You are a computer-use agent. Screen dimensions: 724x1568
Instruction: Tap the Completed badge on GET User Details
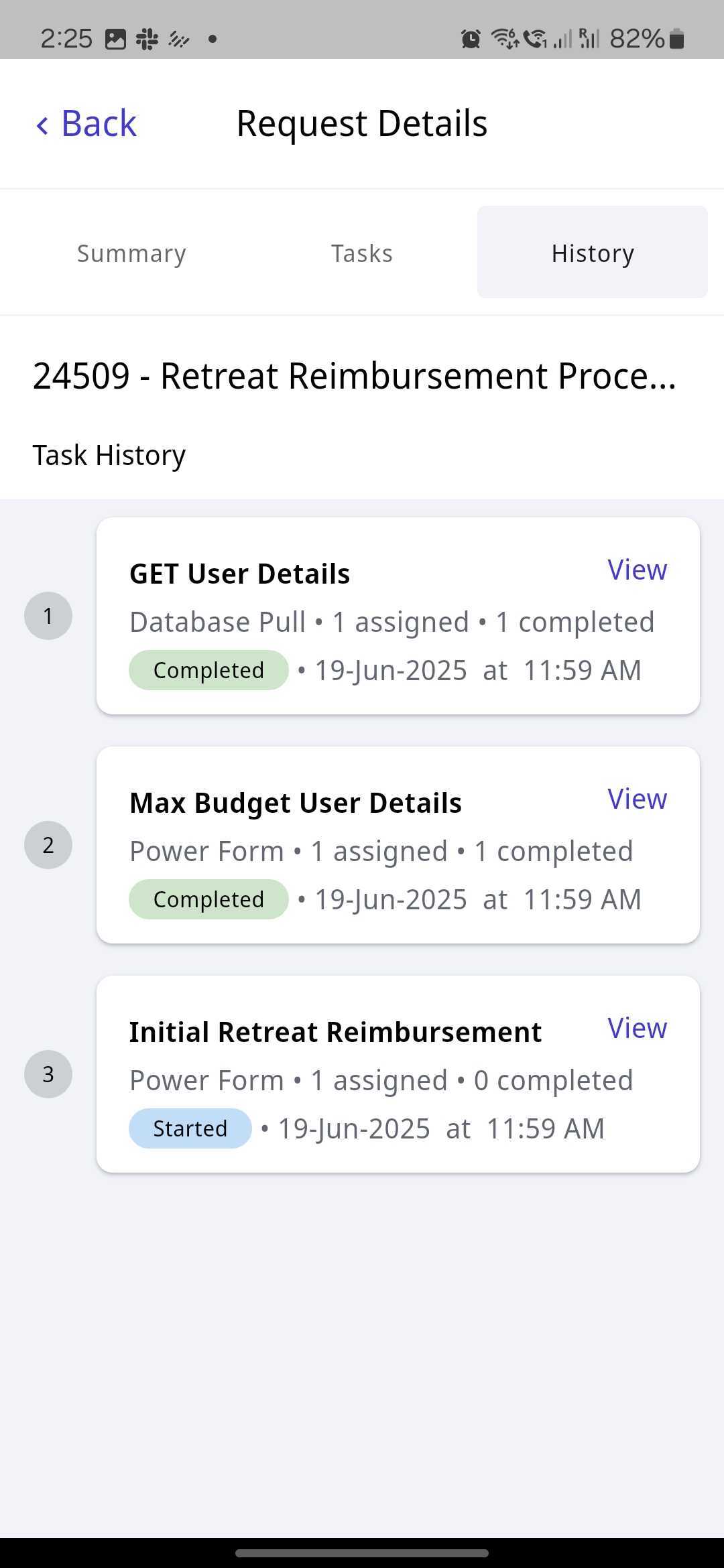tap(208, 669)
